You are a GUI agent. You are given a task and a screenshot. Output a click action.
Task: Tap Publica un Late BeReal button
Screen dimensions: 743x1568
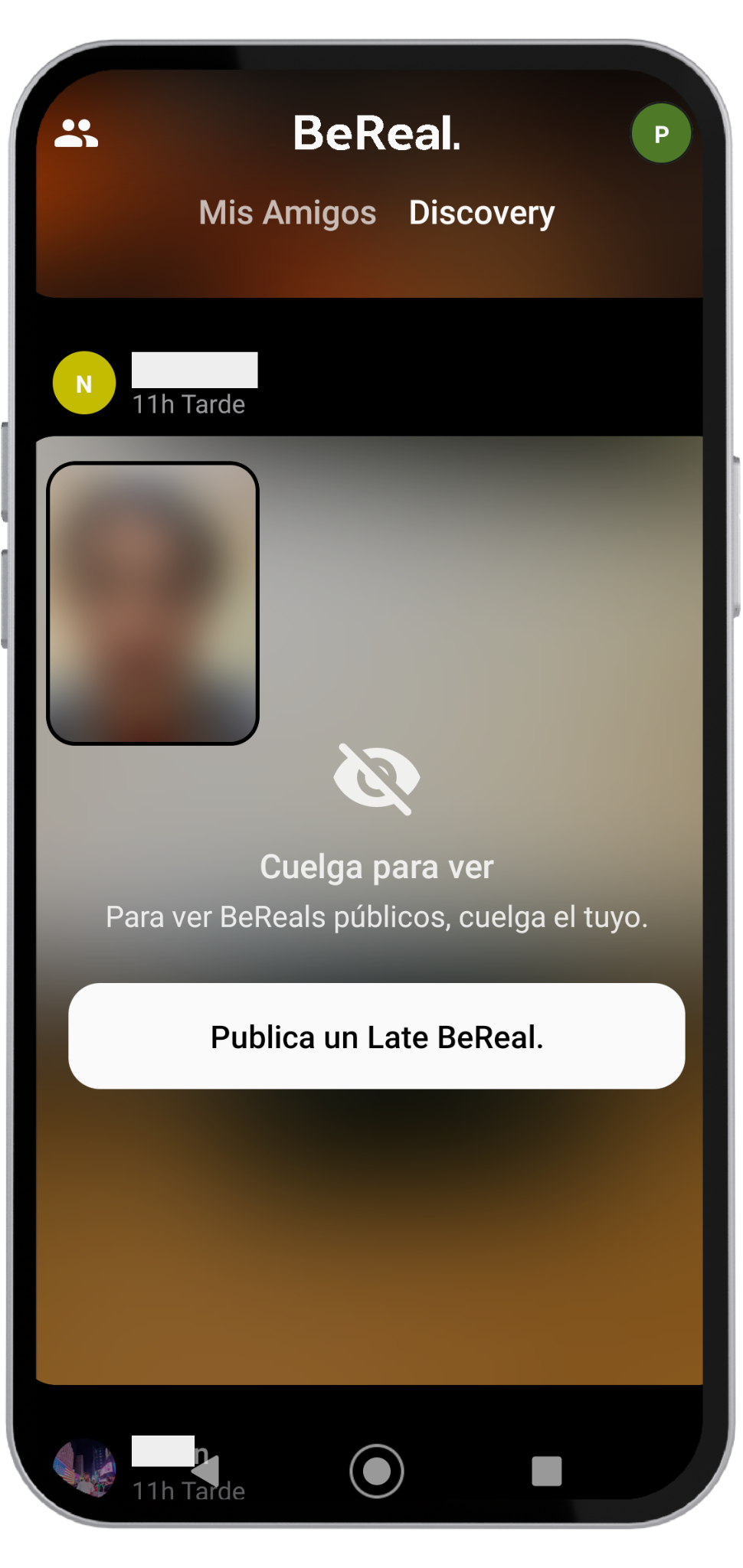pos(376,1036)
